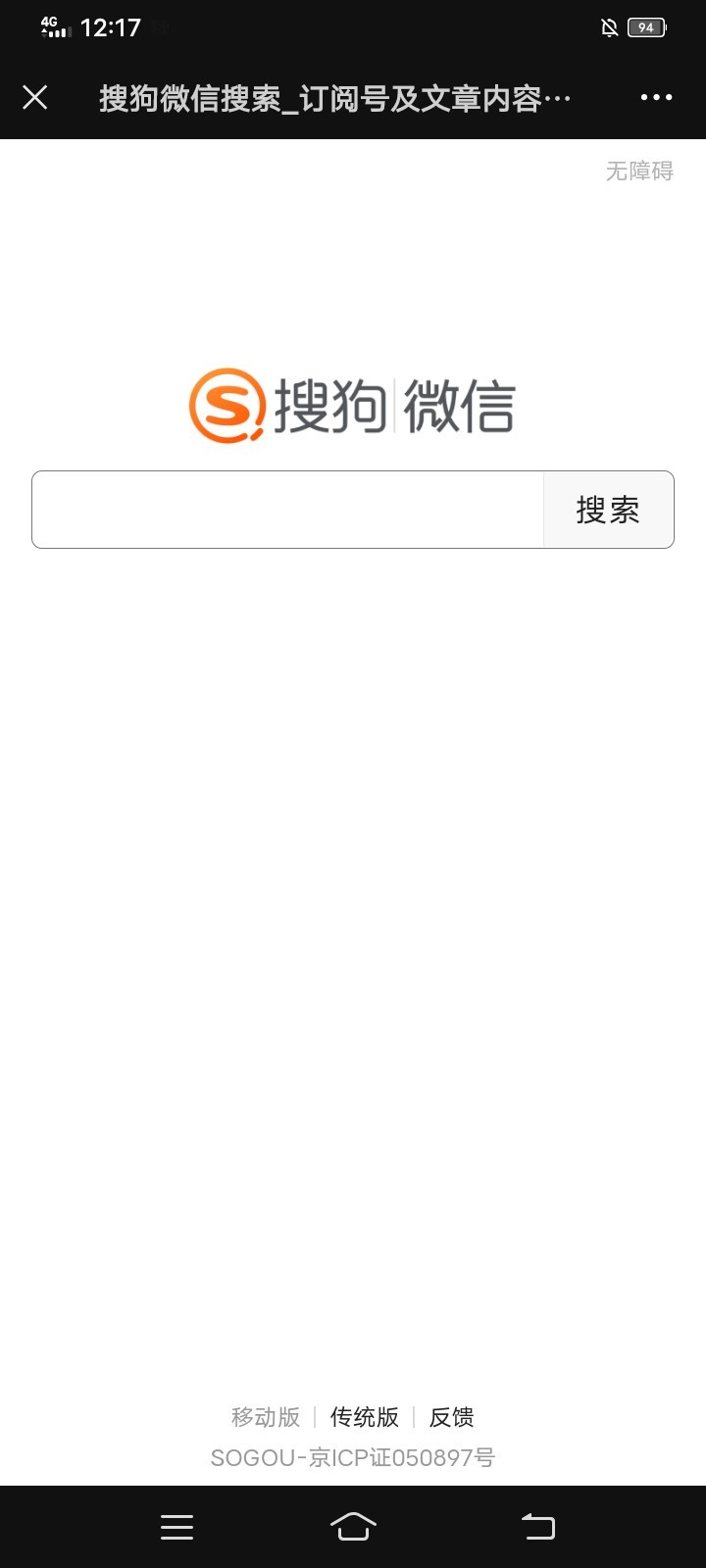
Task: Open the 无障碍 accessibility link
Action: [x=639, y=171]
